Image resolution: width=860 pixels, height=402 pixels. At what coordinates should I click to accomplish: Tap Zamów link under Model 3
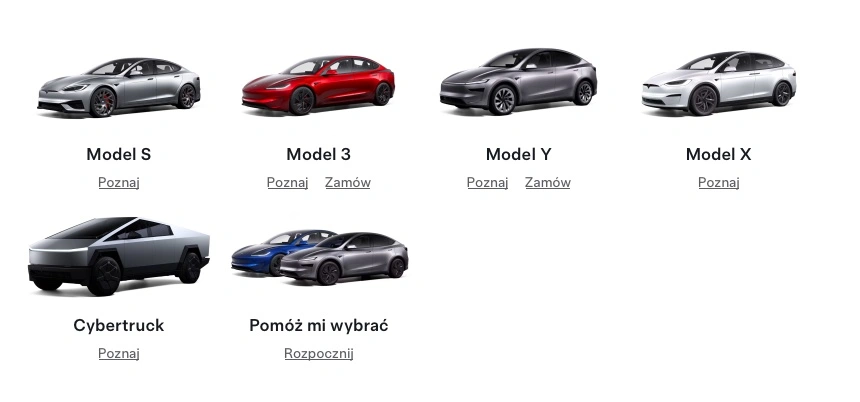click(x=347, y=183)
